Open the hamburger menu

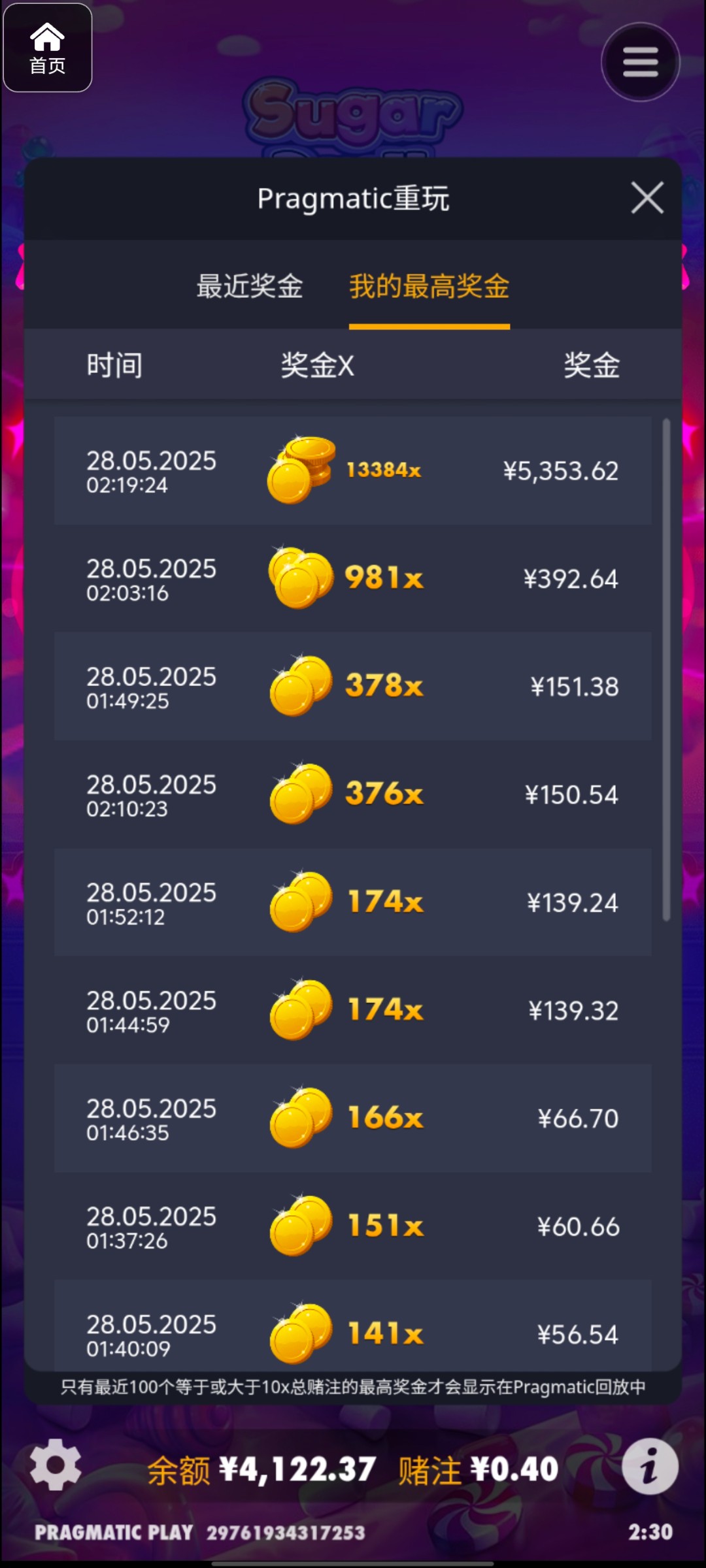[x=640, y=62]
